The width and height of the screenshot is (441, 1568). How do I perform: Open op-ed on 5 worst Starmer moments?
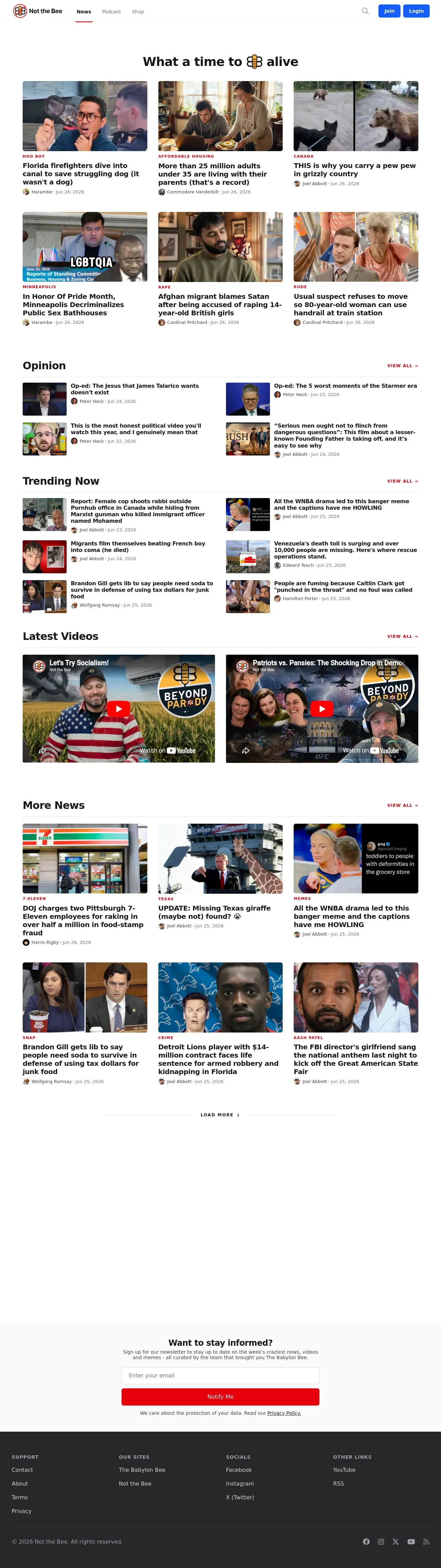[x=346, y=386]
